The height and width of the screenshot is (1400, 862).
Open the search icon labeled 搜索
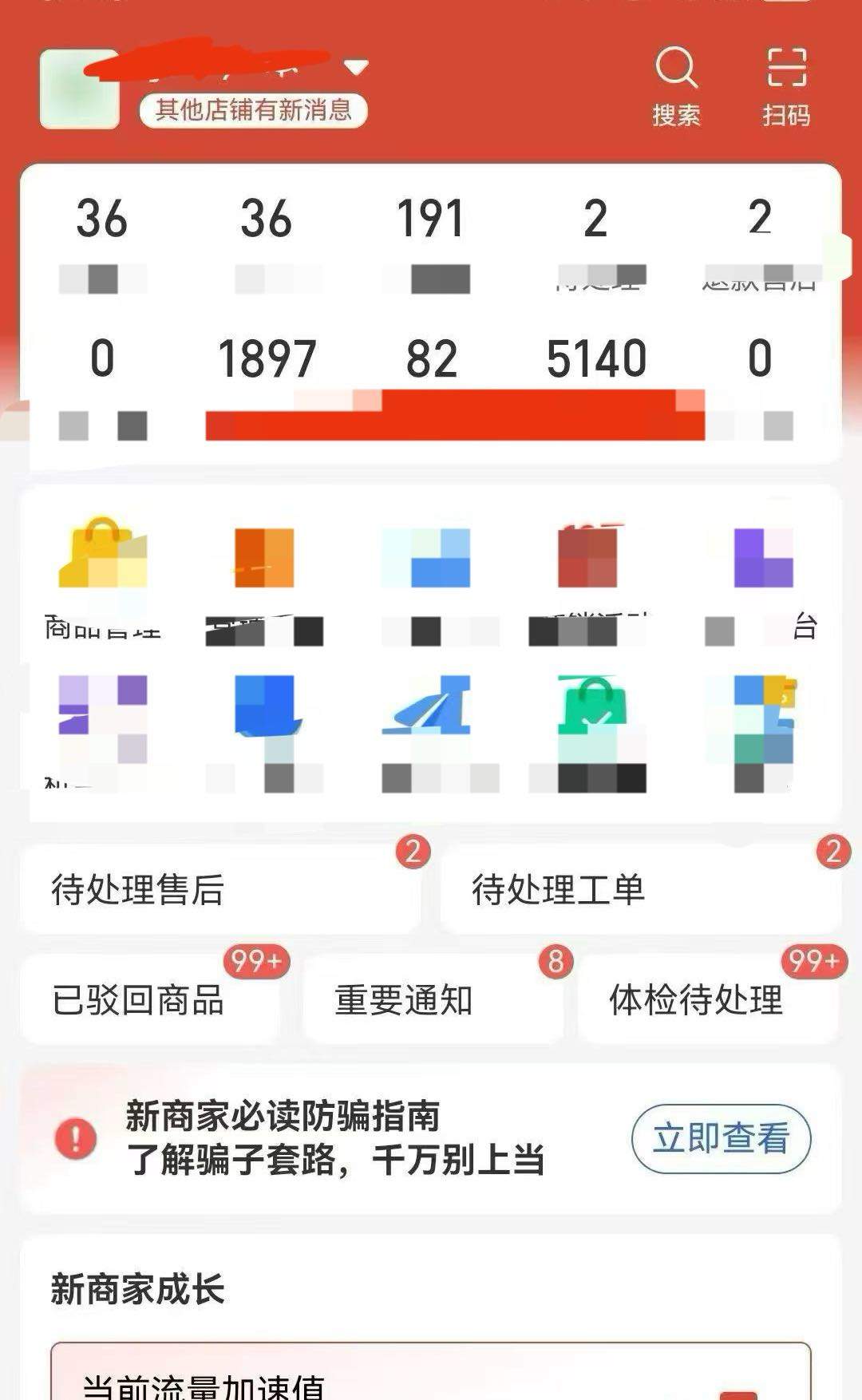coord(676,85)
